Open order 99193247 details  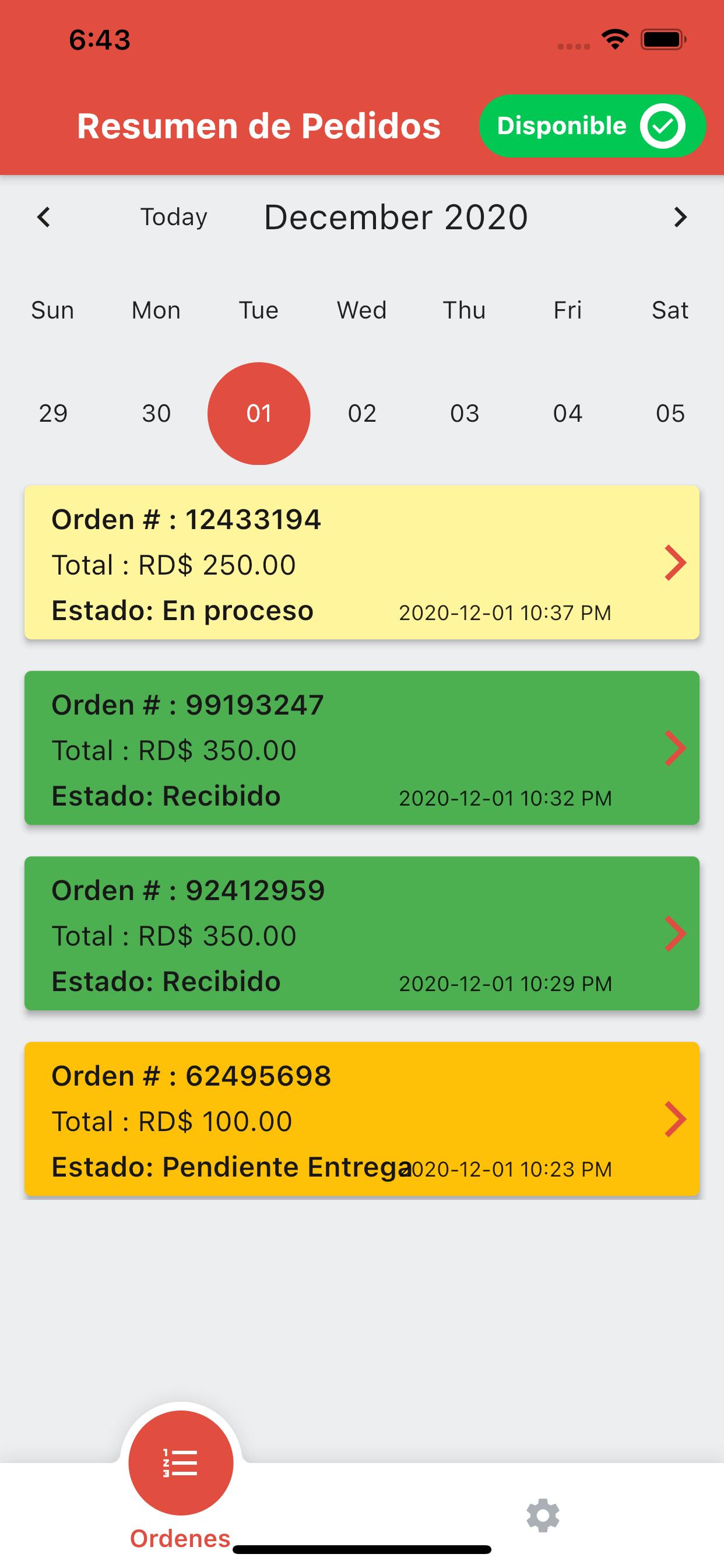tap(362, 748)
